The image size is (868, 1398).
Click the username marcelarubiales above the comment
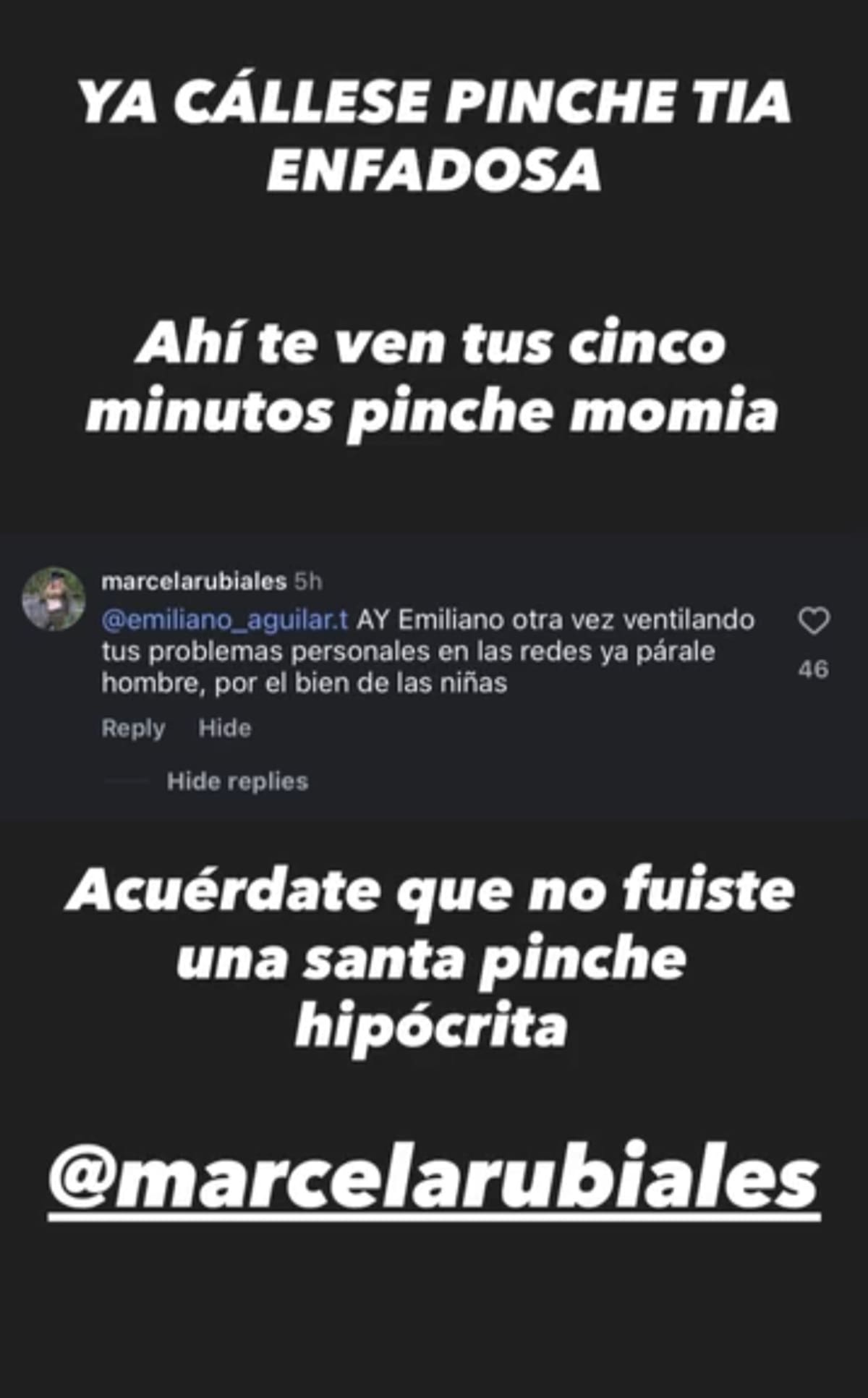tap(194, 579)
